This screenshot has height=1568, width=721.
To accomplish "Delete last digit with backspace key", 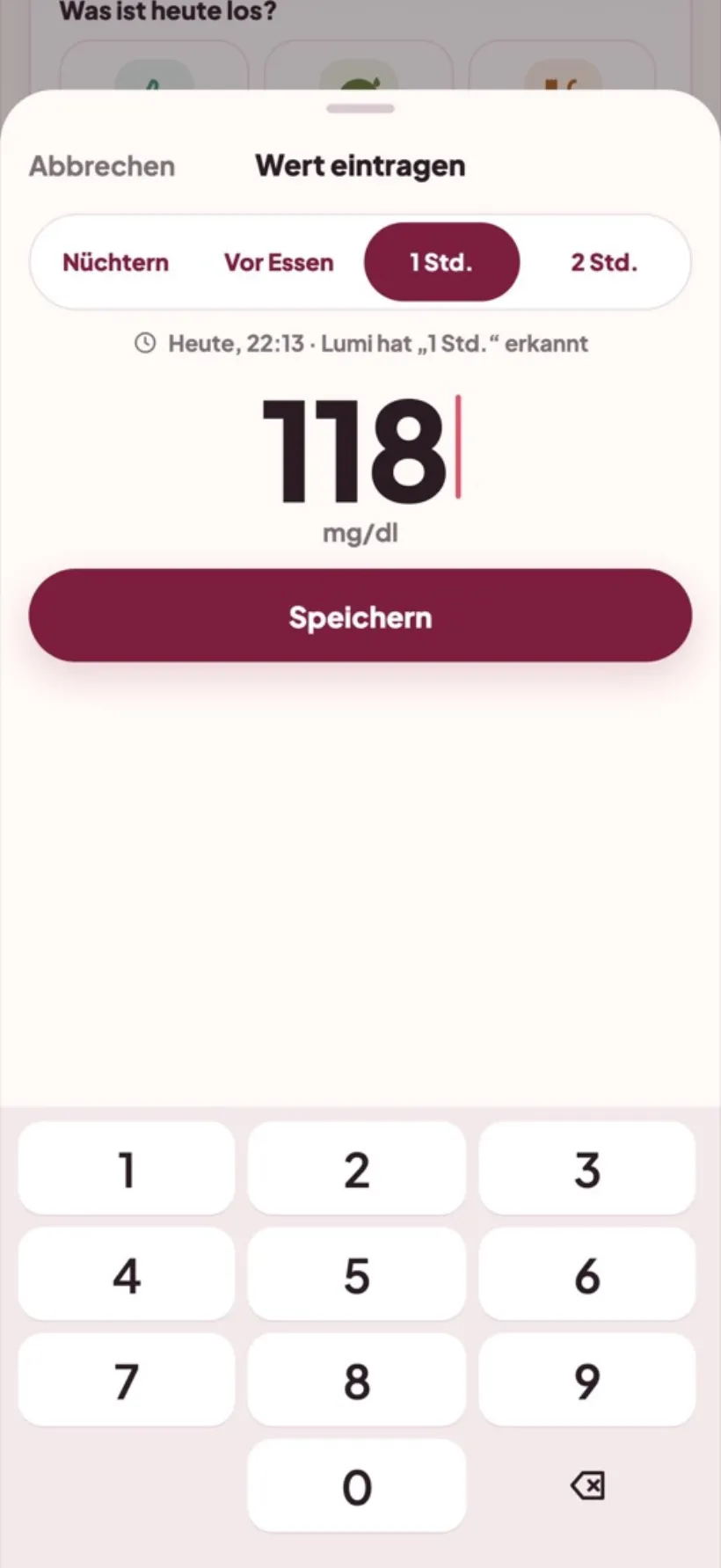I will coord(587,1485).
